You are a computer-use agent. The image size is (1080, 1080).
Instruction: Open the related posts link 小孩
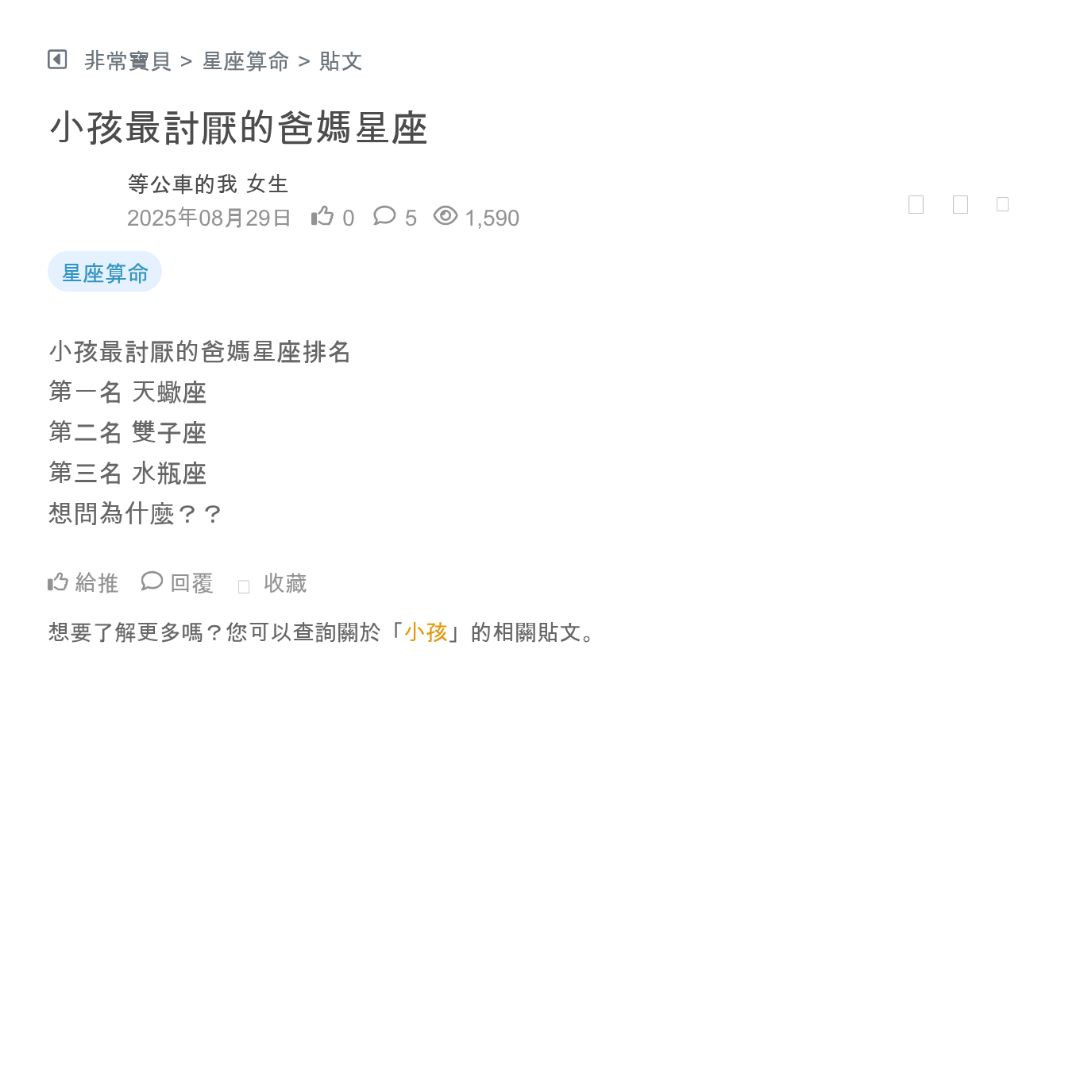click(x=426, y=632)
